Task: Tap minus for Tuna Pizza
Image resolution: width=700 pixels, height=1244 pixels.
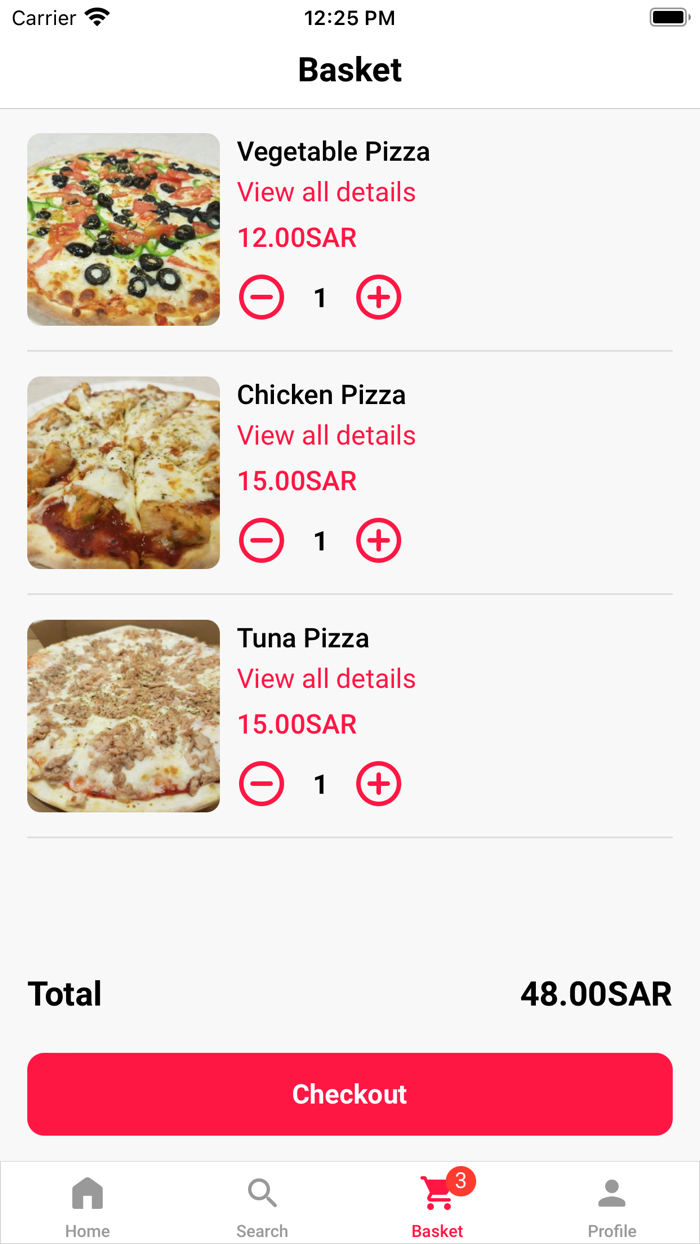Action: point(262,784)
